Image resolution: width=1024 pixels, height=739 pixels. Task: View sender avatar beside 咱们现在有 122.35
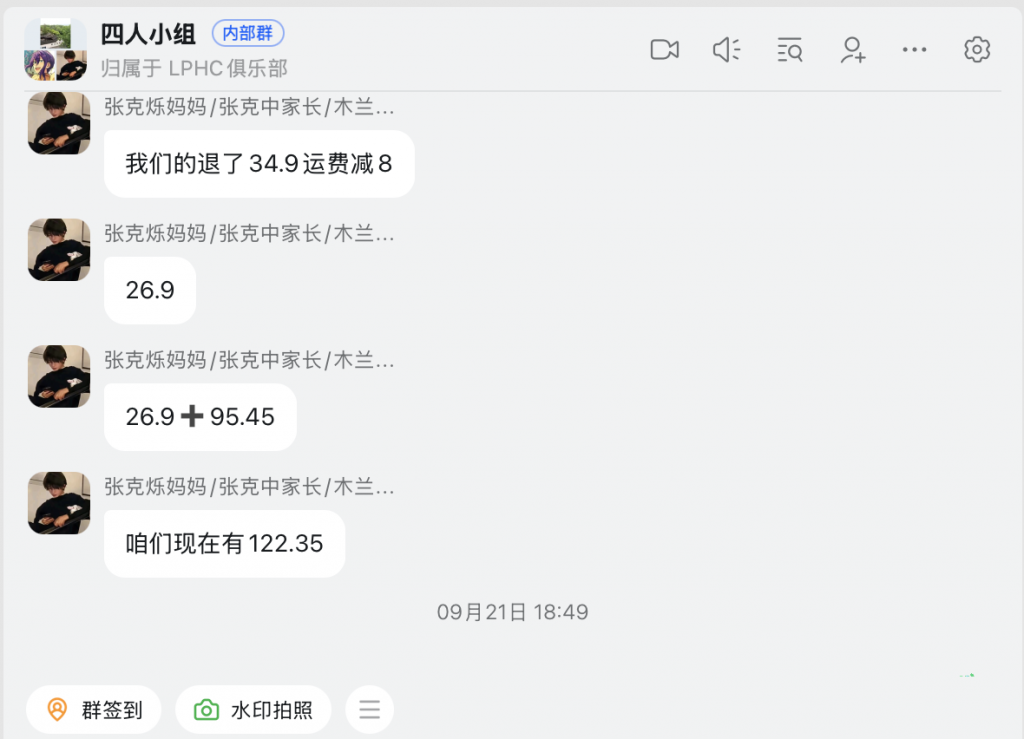[x=59, y=503]
